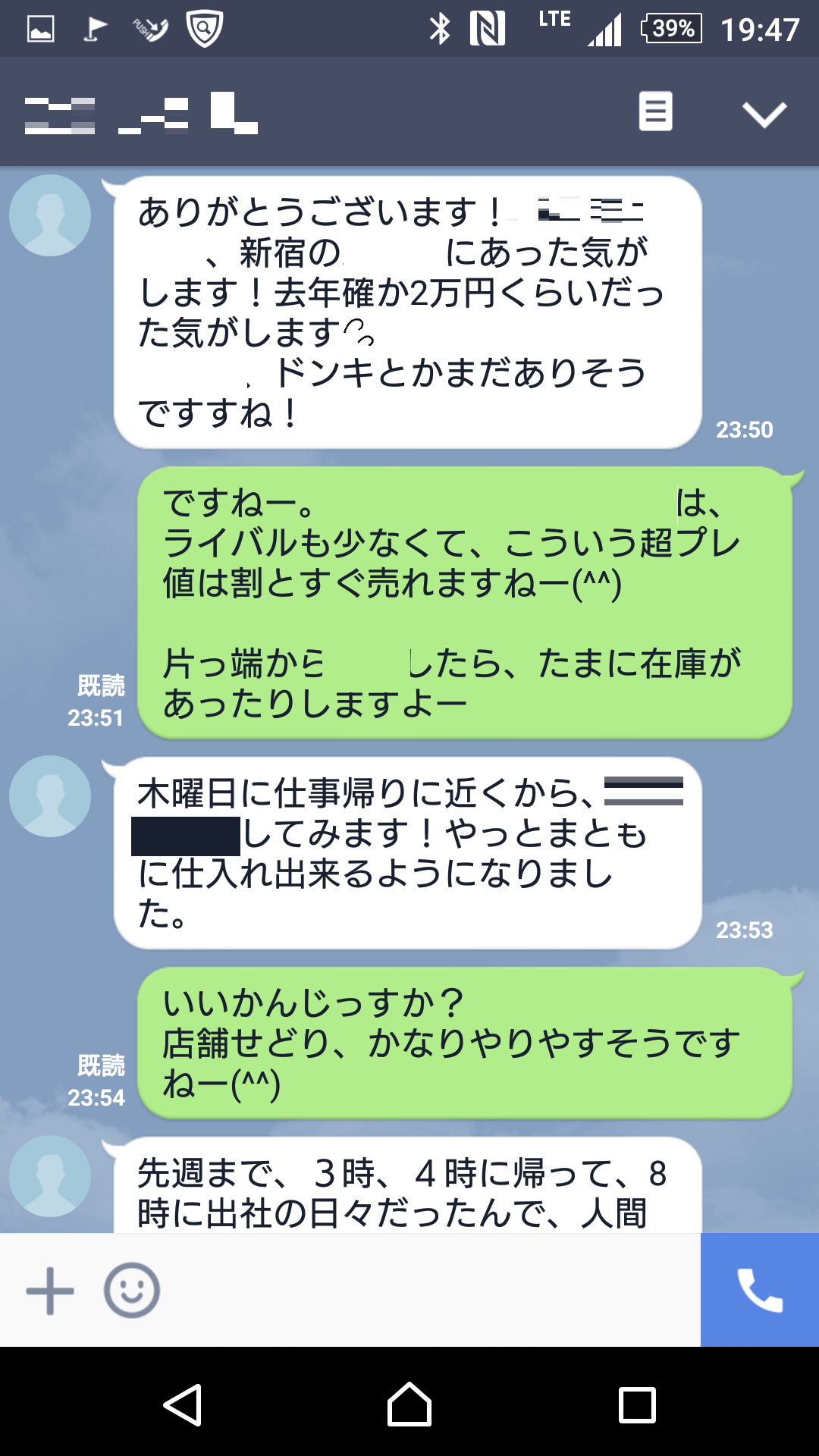This screenshot has width=819, height=1456.
Task: View sender's profile avatar at 23:50 message
Action: tap(50, 215)
